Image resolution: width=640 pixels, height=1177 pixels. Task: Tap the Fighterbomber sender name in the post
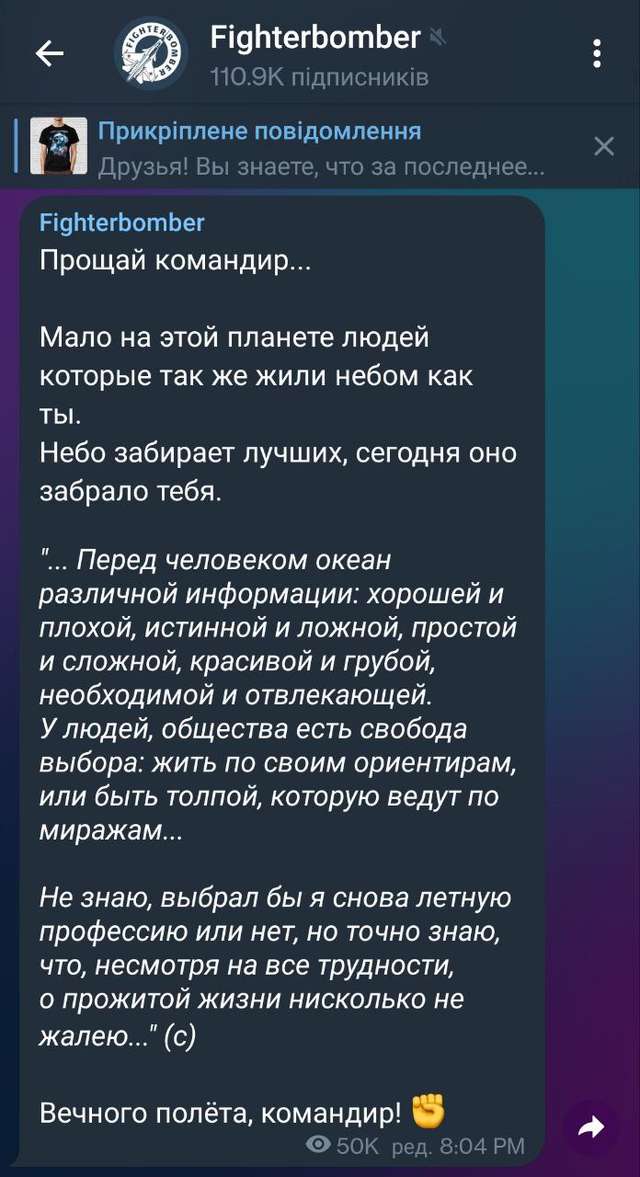pos(122,222)
